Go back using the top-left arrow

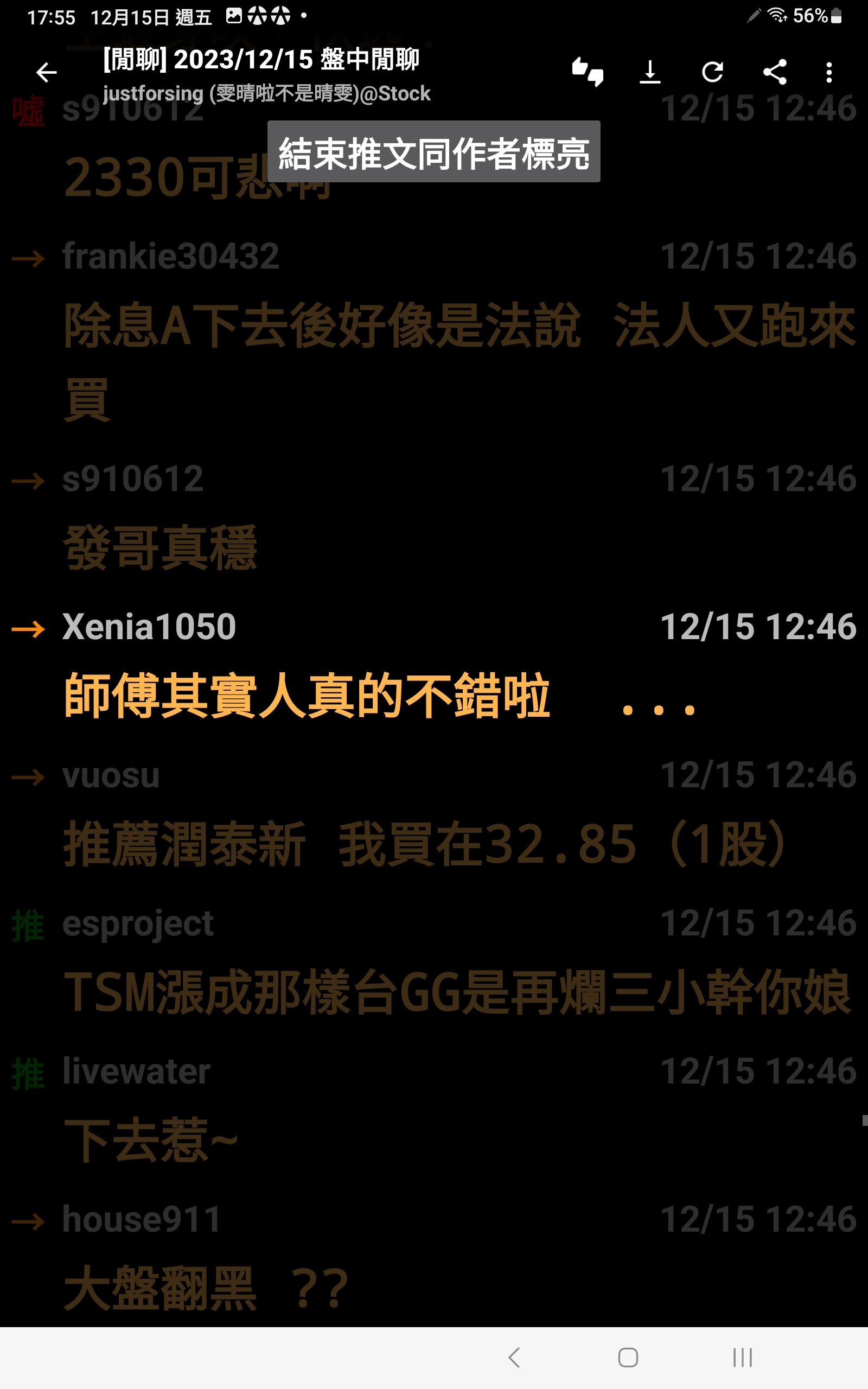pyautogui.click(x=47, y=72)
